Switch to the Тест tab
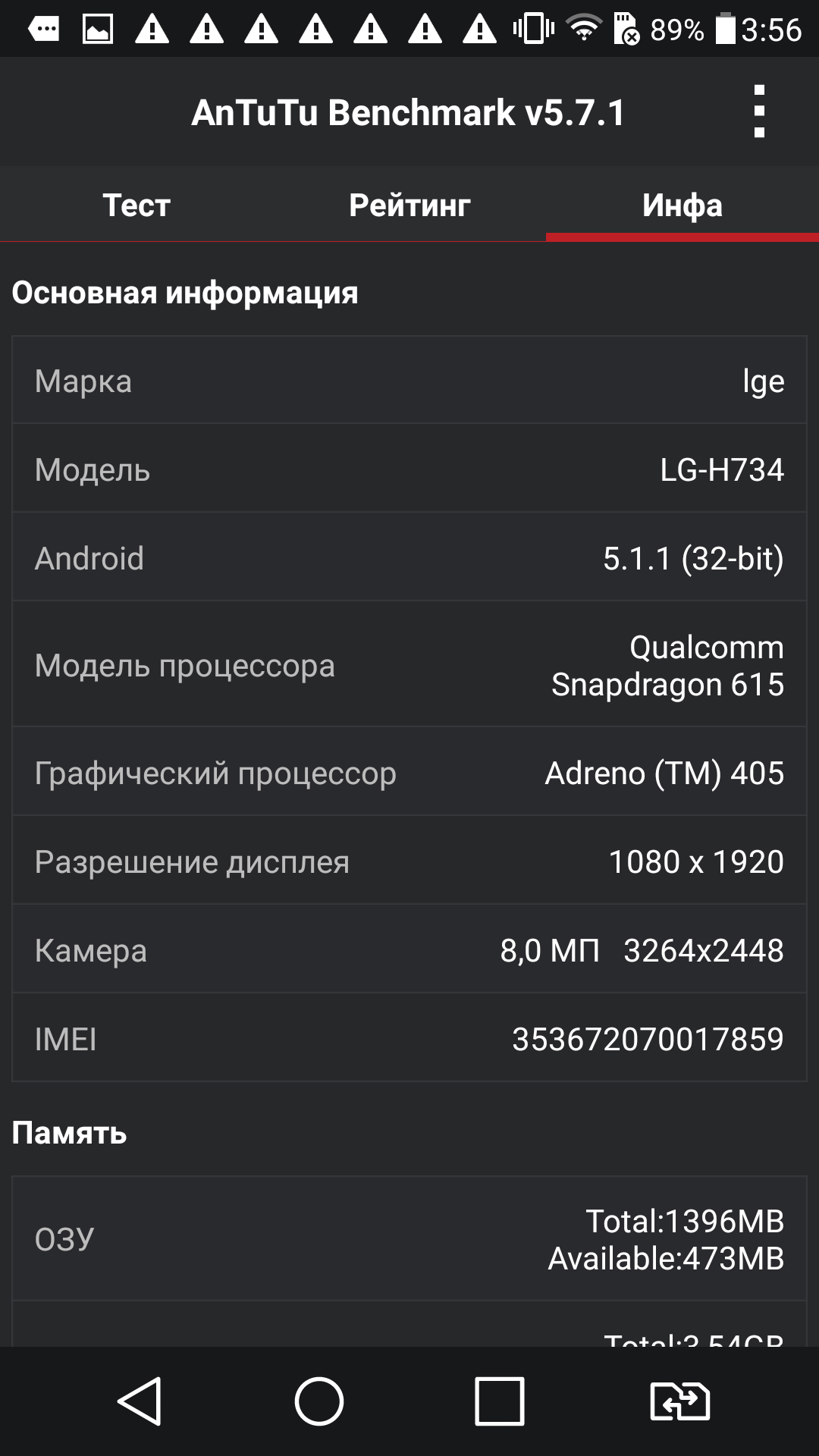 point(136,205)
